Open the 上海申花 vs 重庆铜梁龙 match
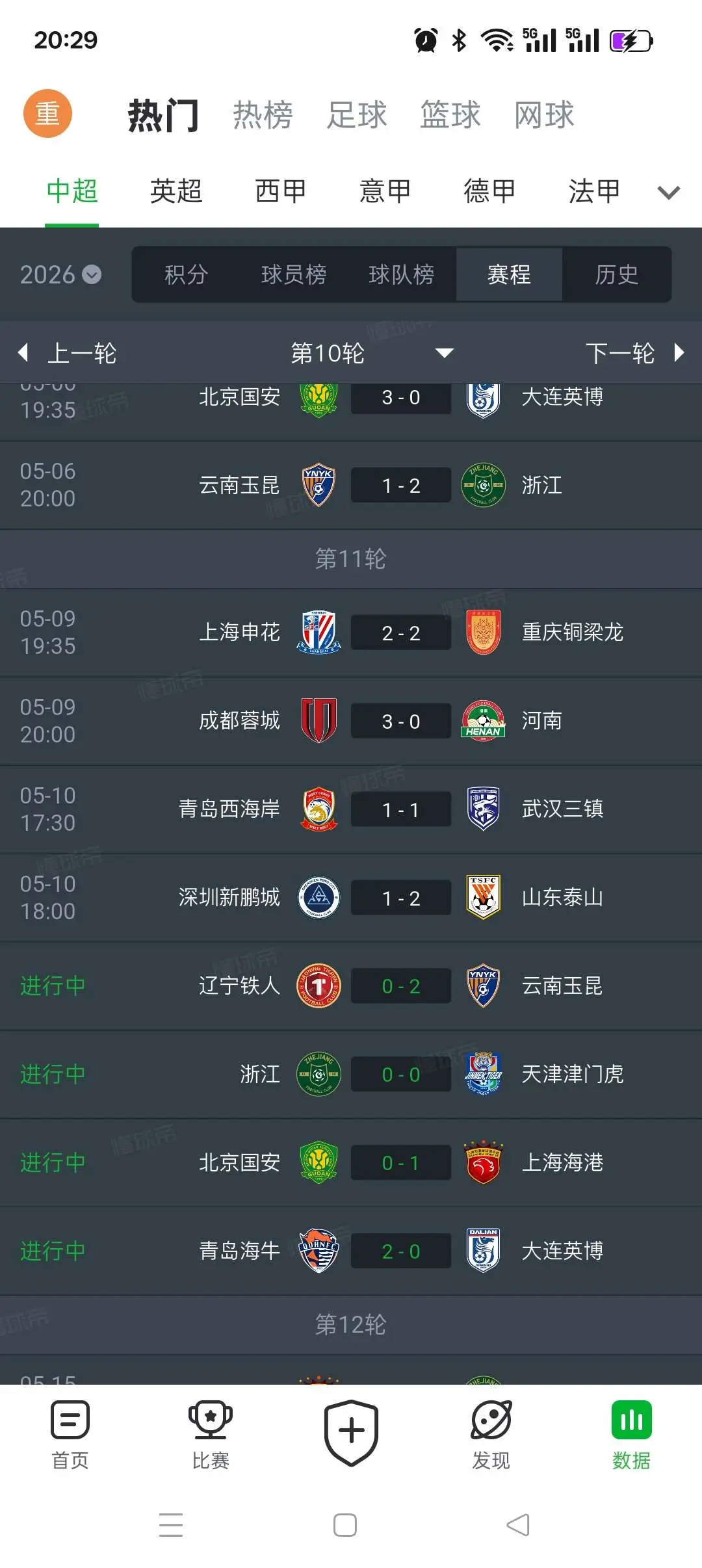Screen dimensions: 702x1568 click(351, 633)
